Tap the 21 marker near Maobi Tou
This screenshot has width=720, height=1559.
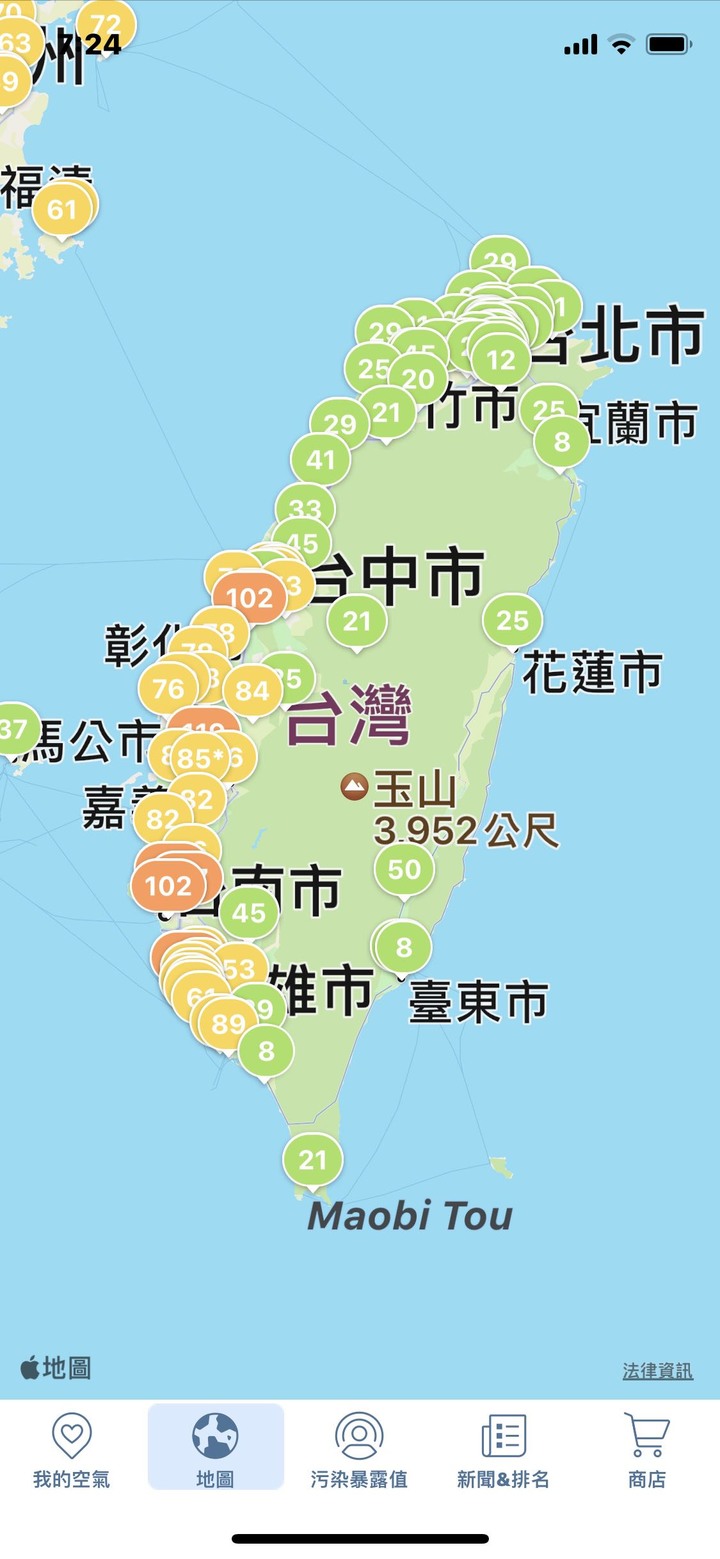313,1160
